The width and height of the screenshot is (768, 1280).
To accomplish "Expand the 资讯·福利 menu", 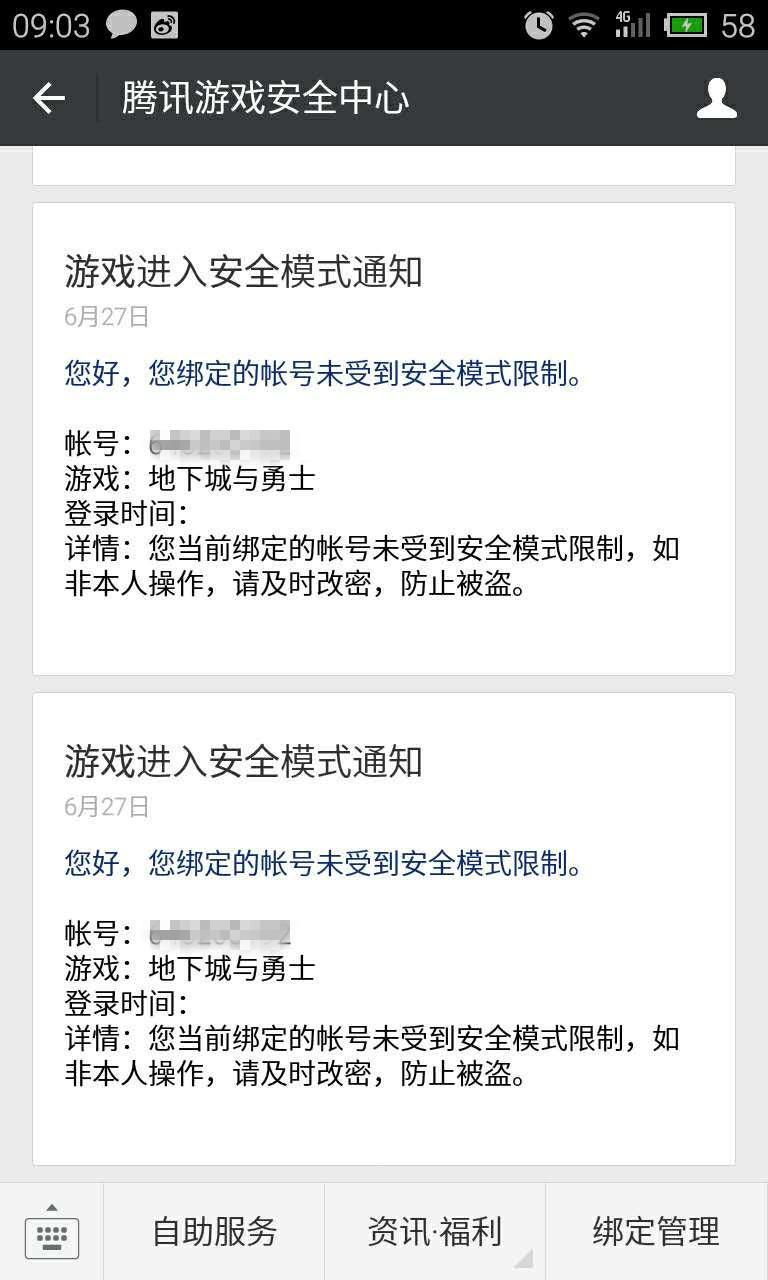I will [x=435, y=1232].
